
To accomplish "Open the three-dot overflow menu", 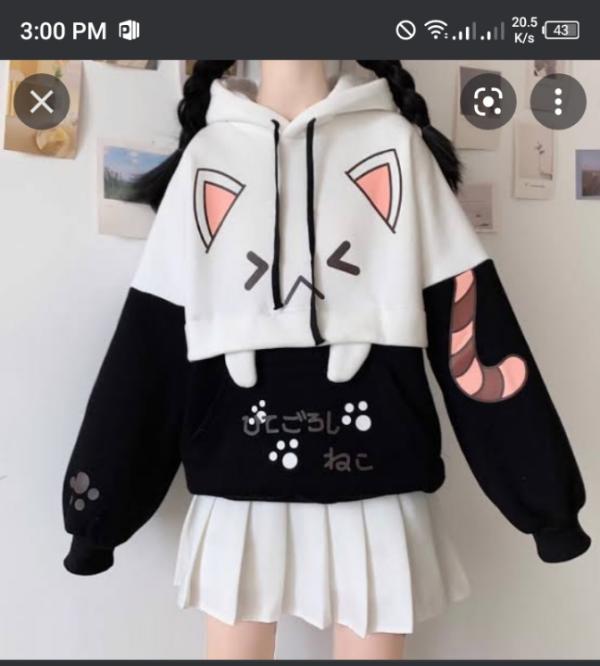I will click(558, 101).
